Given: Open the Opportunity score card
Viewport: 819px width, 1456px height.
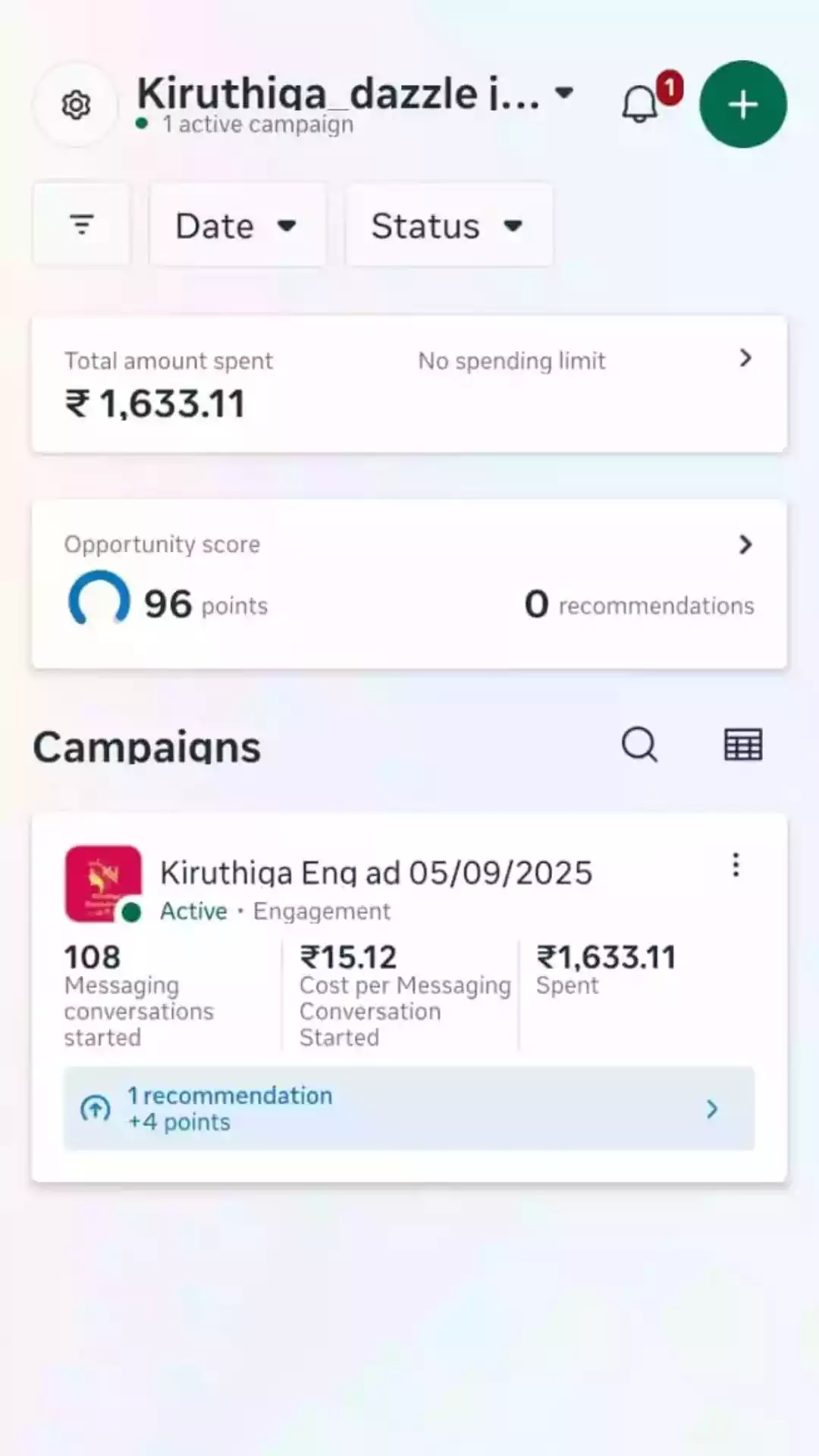Looking at the screenshot, I should click(409, 584).
